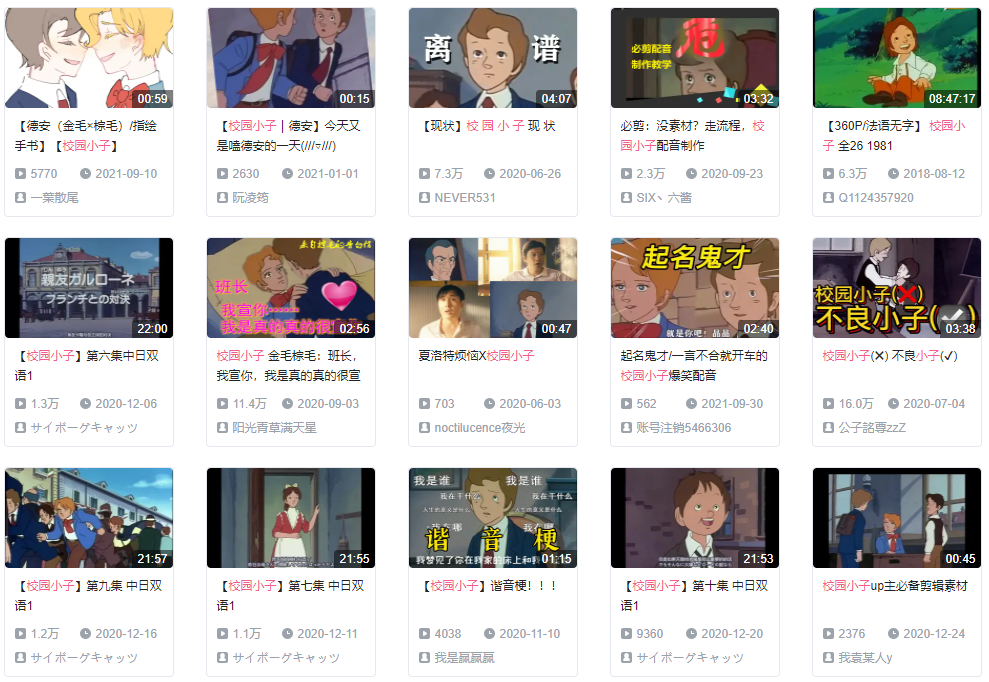Watch the 夏洛特烦恼X校园小子 video
This screenshot has width=989, height=682.
coord(493,288)
